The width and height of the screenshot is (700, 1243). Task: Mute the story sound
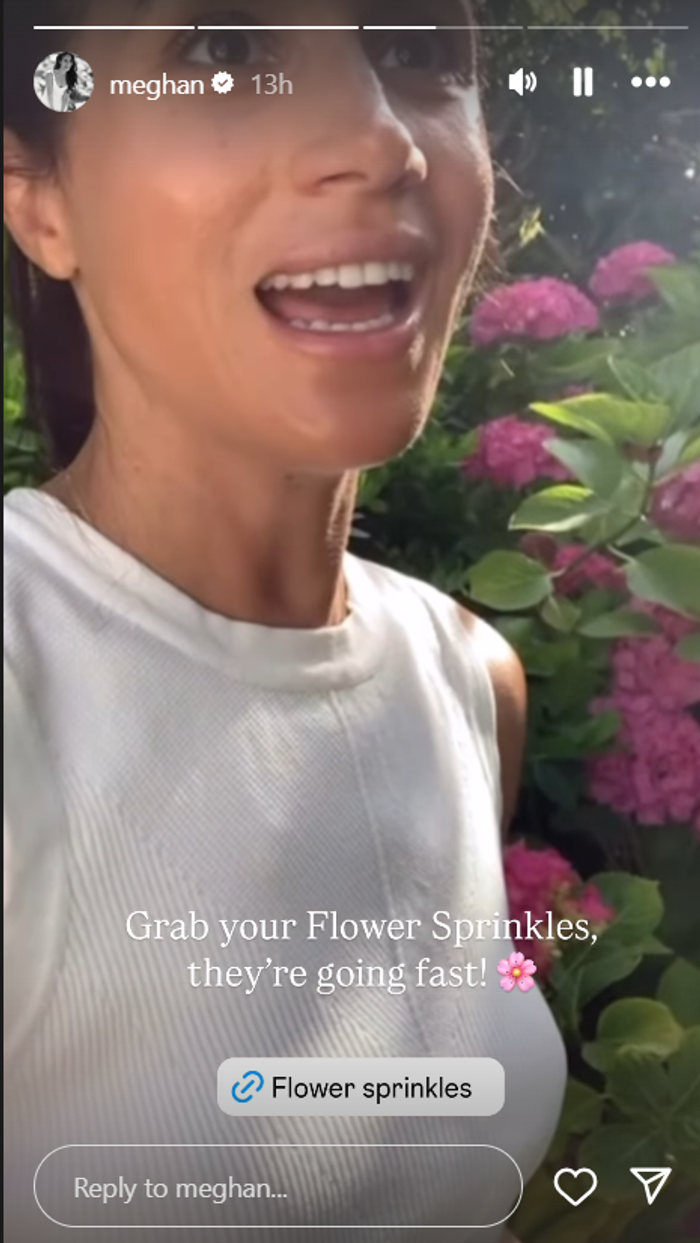522,82
